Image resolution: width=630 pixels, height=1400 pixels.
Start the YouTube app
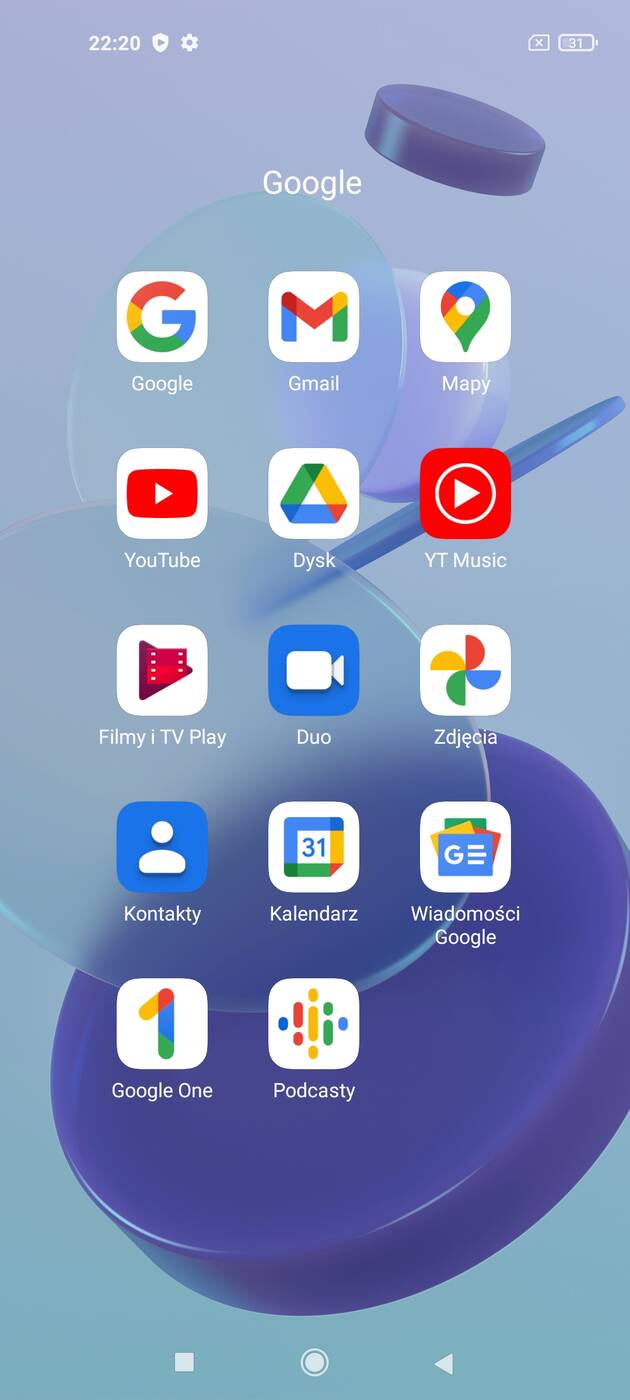coord(162,494)
